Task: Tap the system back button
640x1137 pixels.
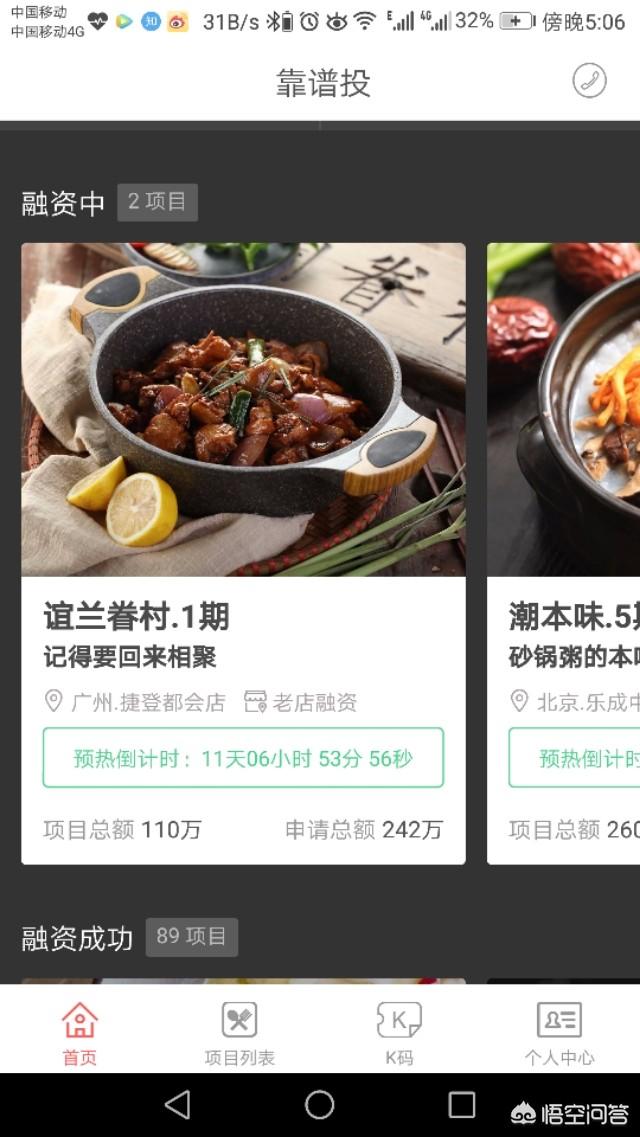Action: (x=177, y=1104)
